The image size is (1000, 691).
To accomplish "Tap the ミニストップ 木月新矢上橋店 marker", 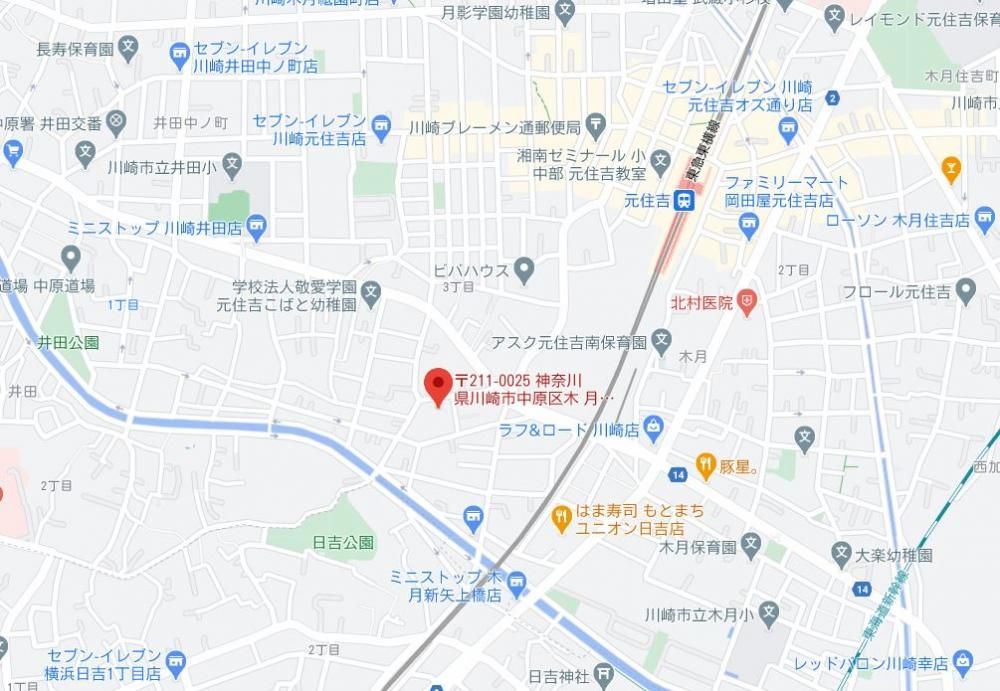I will point(516,582).
